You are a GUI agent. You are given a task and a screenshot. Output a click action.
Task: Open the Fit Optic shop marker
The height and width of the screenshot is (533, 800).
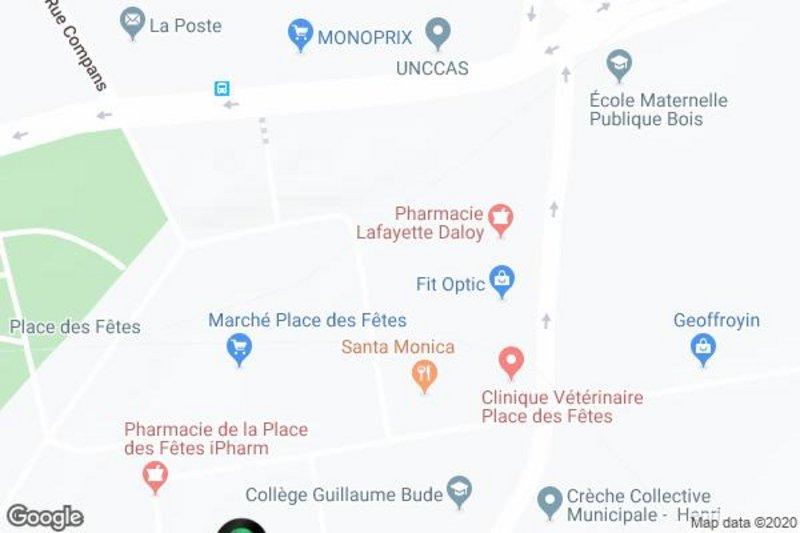[x=502, y=281]
